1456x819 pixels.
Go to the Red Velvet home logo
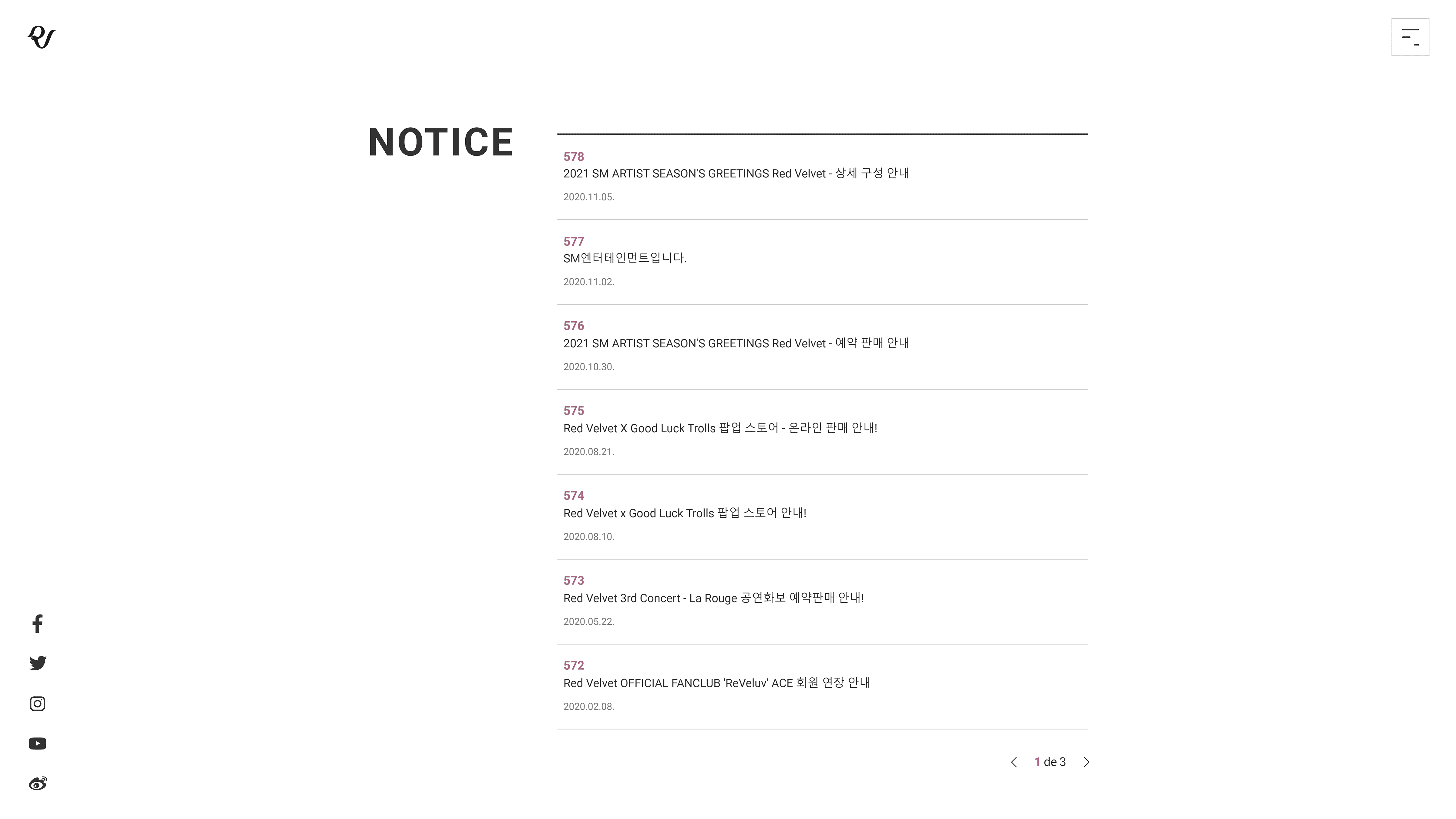point(41,37)
